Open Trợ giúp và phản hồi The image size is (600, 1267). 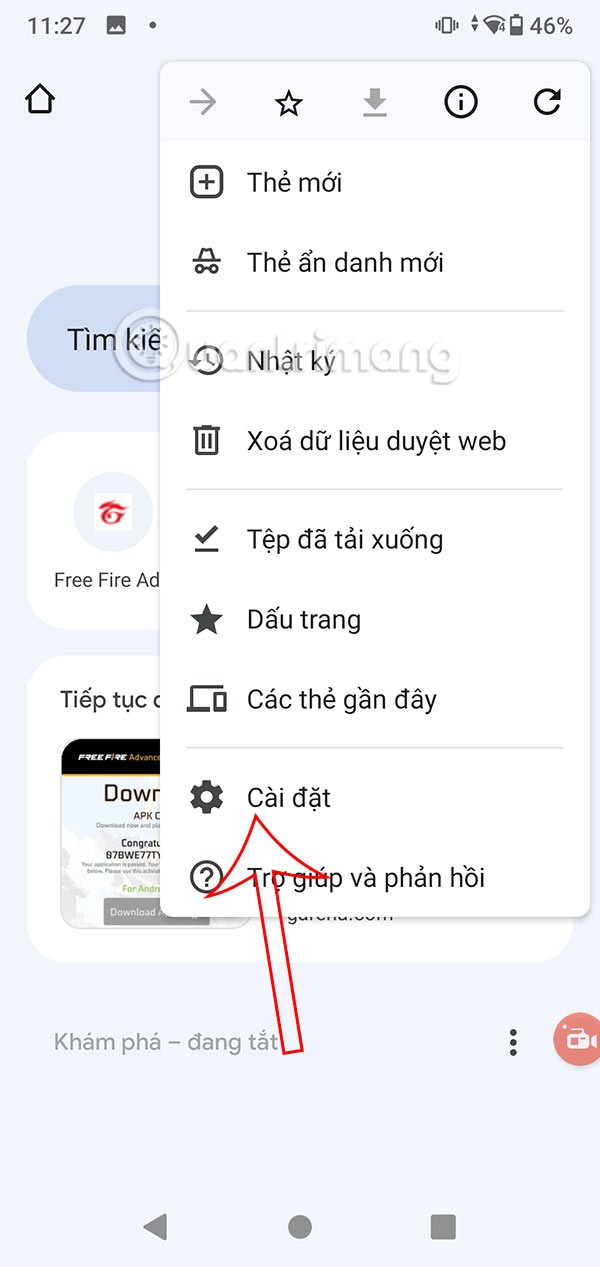tap(365, 878)
